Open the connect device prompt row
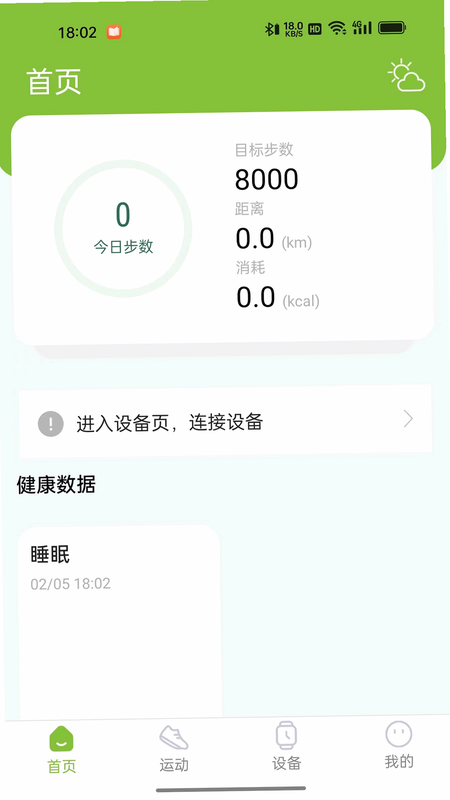This screenshot has height=800, width=450. (226, 421)
